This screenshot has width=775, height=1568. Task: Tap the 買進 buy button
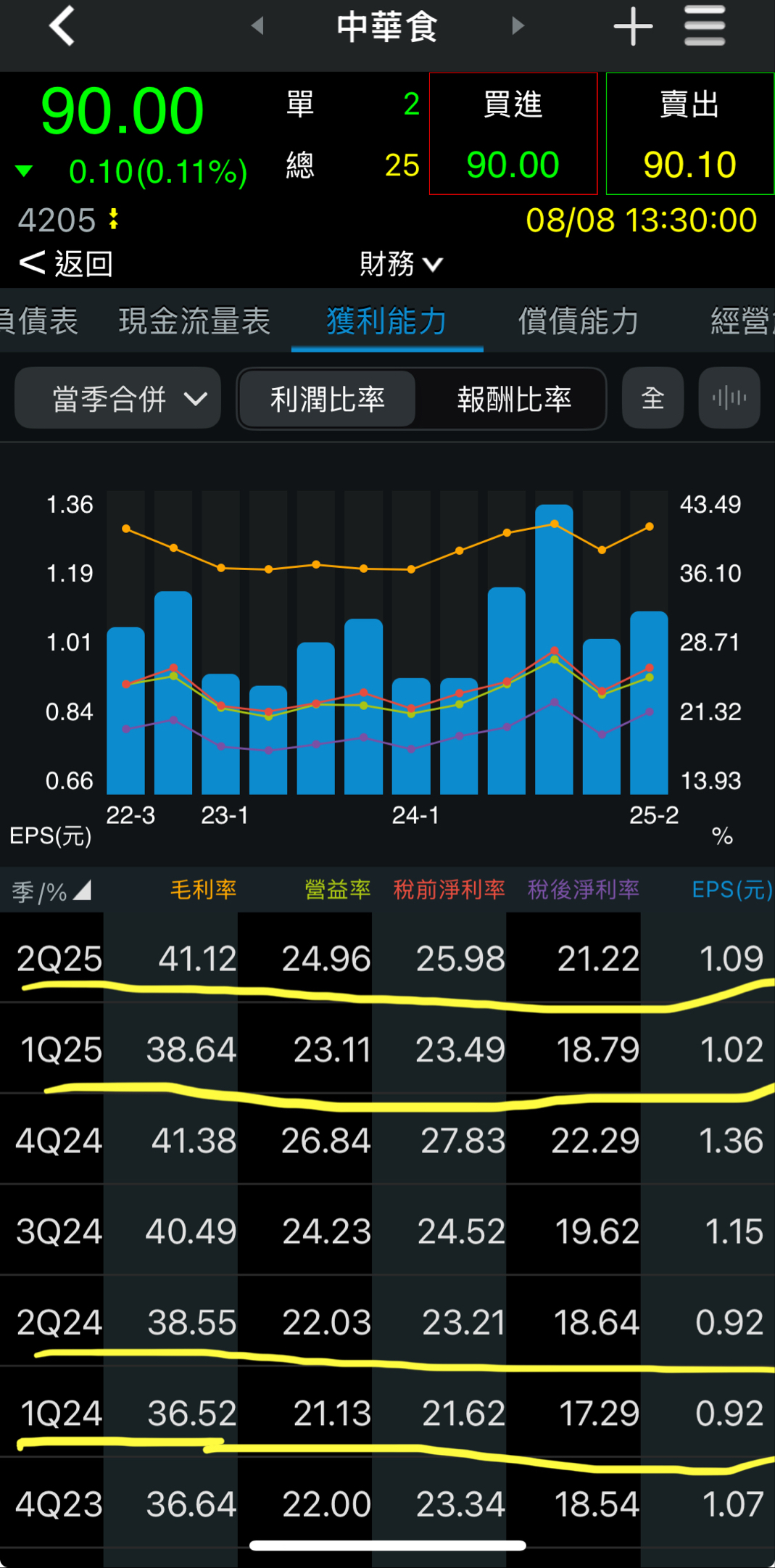(513, 134)
